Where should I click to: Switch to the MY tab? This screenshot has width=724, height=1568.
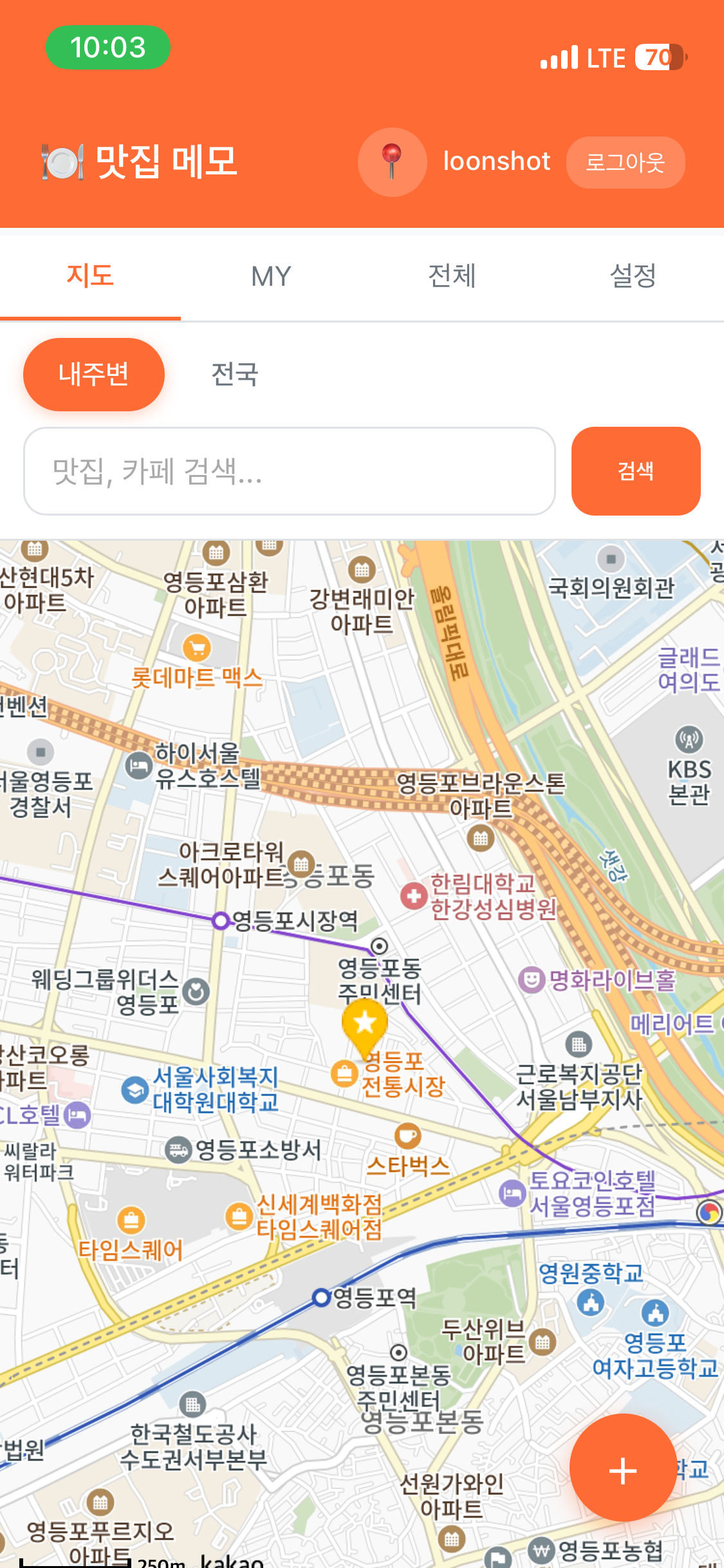click(271, 277)
